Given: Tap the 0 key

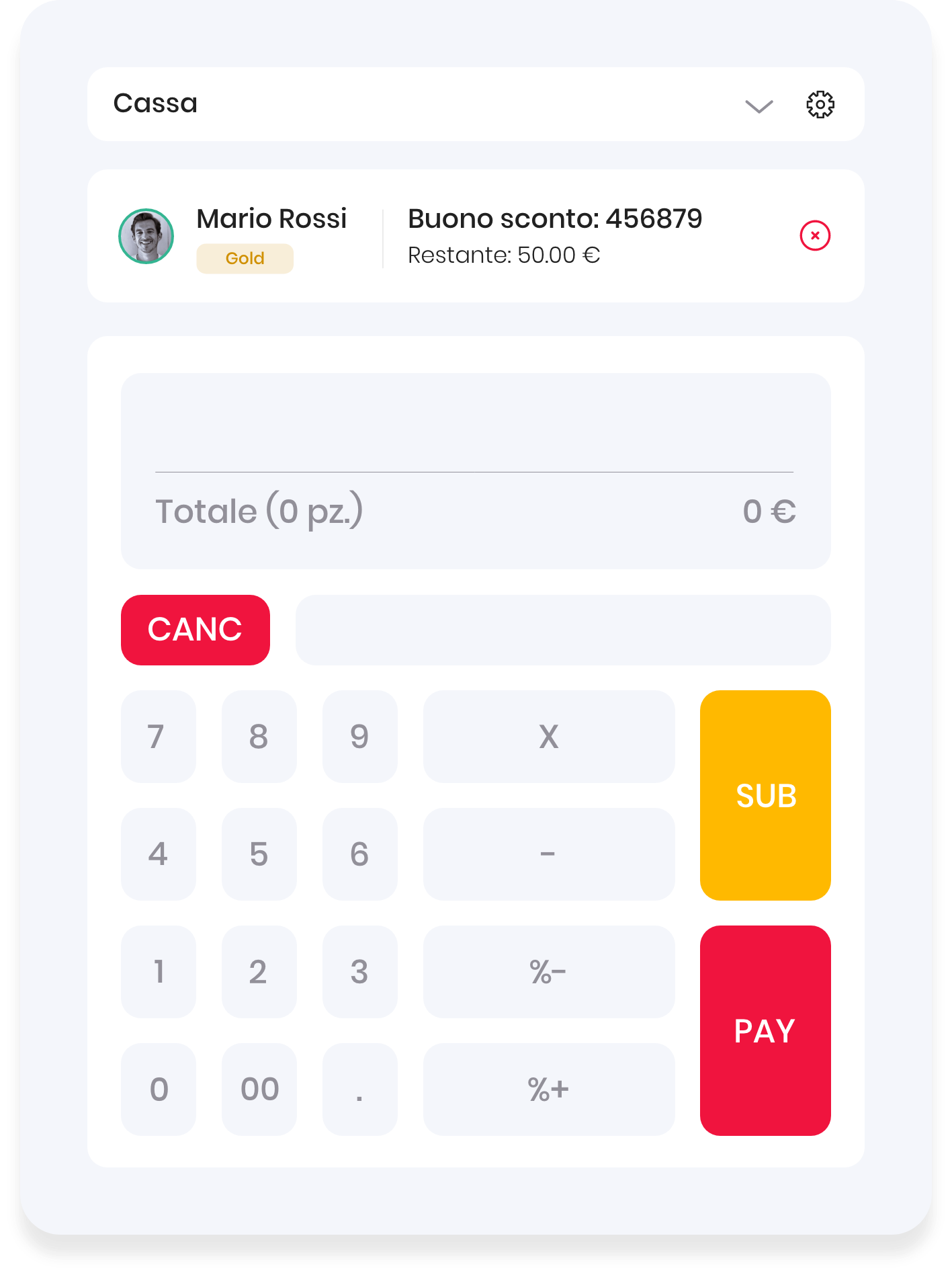Looking at the screenshot, I should coord(158,1089).
